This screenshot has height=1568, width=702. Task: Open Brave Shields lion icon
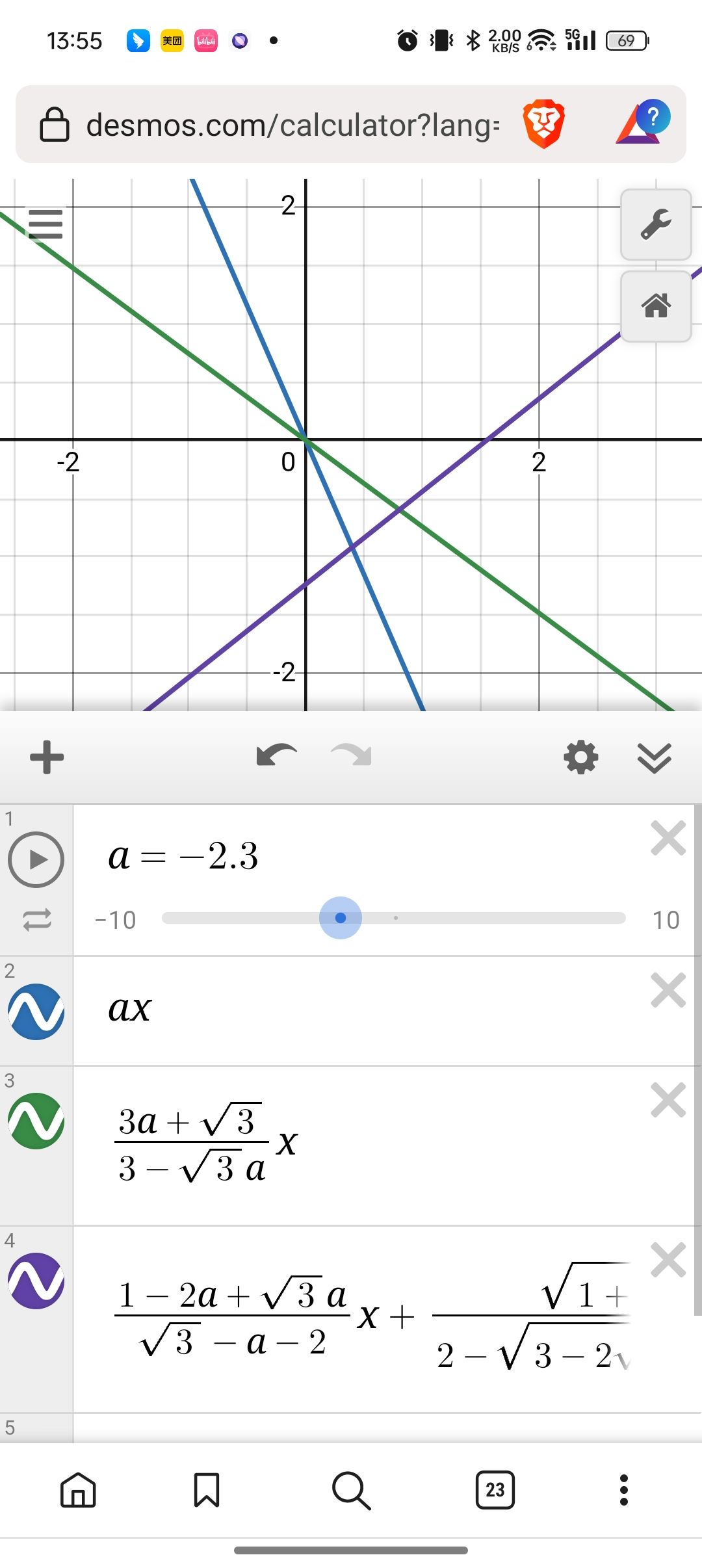click(543, 124)
